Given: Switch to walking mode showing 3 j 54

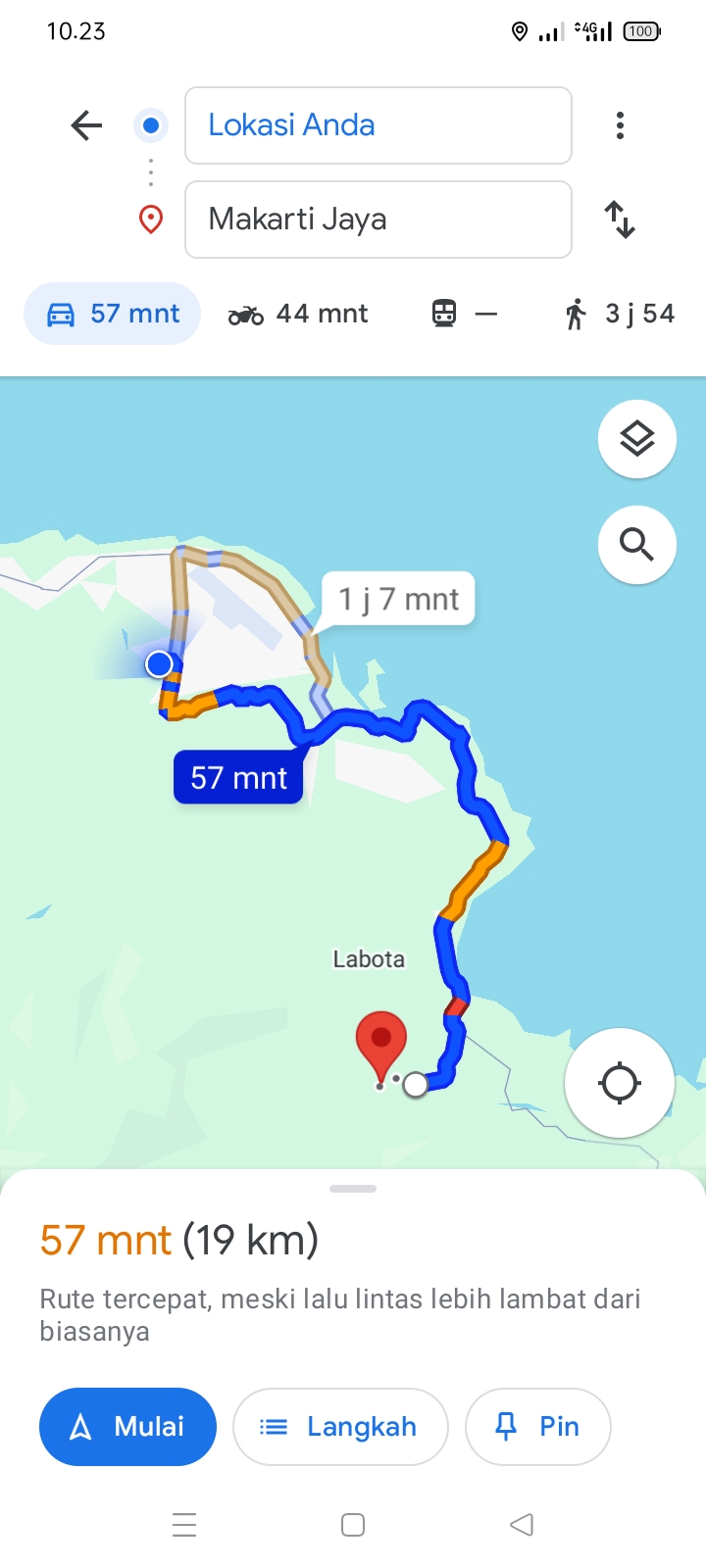Looking at the screenshot, I should [620, 314].
